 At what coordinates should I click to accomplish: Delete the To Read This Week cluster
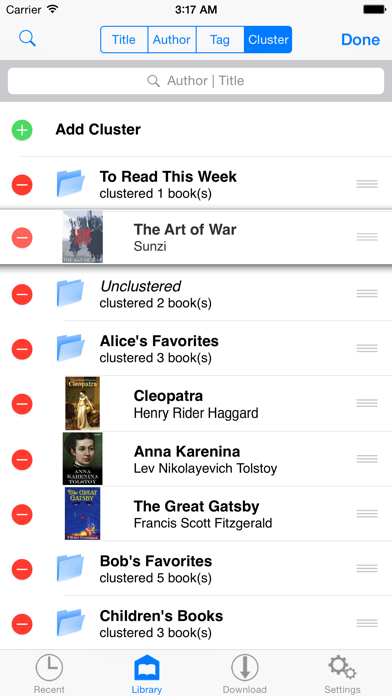tap(22, 185)
